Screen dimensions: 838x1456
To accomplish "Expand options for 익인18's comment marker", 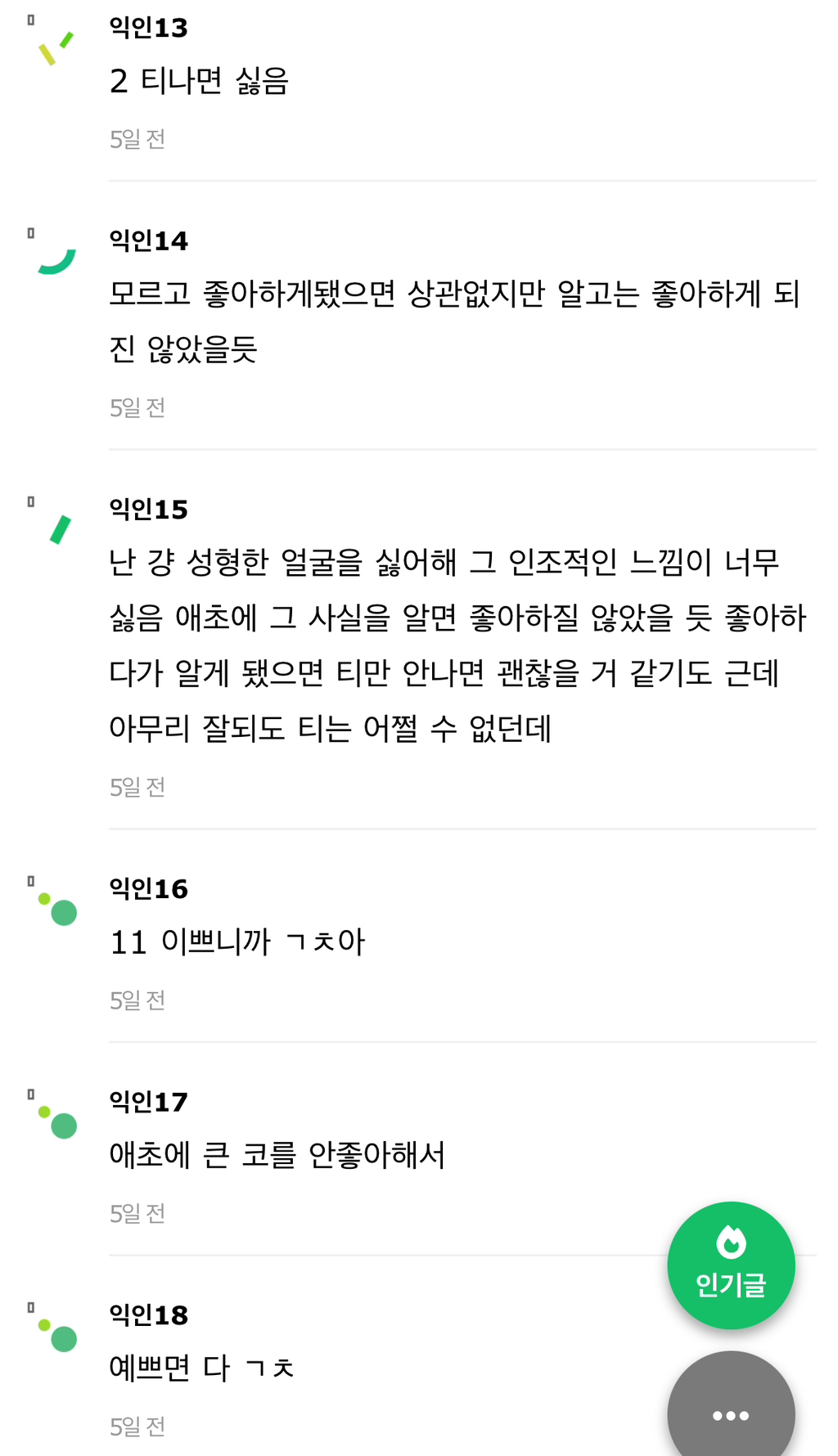I will pos(31,1307).
